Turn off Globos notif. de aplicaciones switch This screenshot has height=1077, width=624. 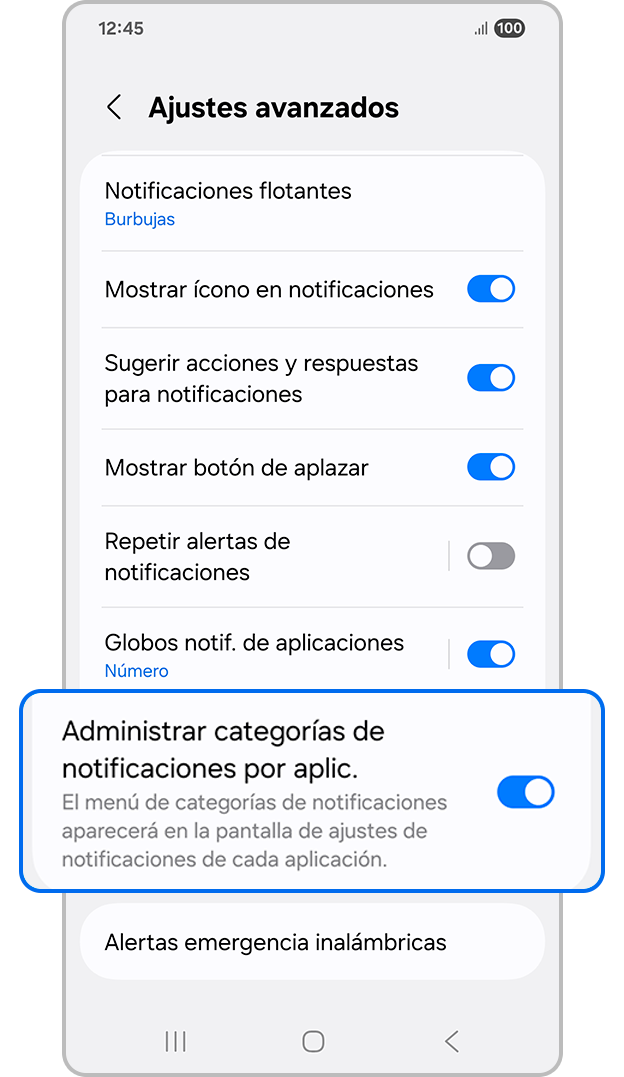pyautogui.click(x=491, y=654)
